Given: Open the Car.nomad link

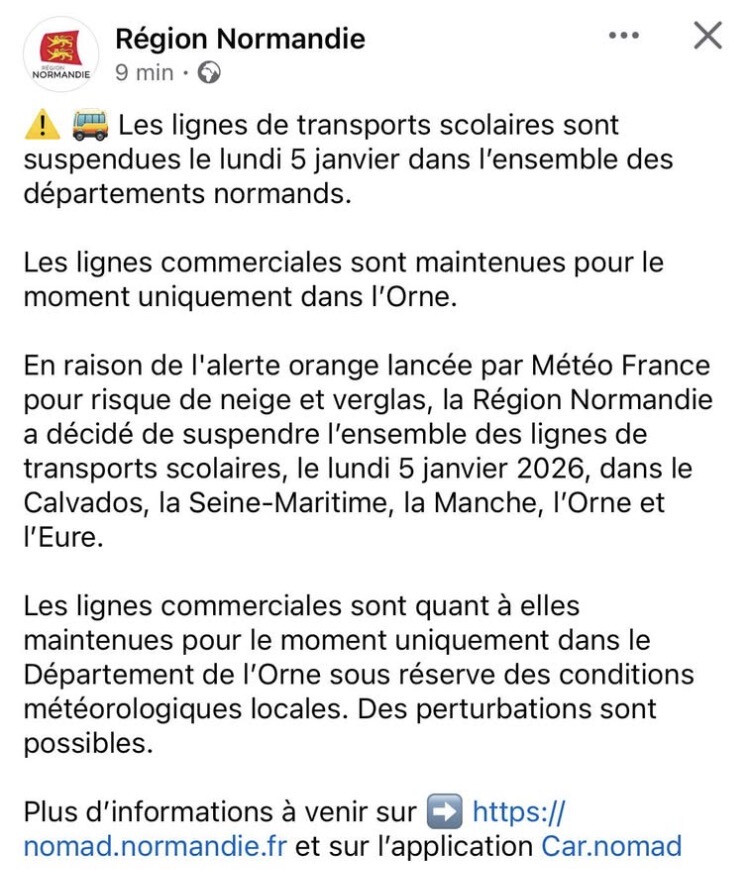Looking at the screenshot, I should [x=611, y=846].
